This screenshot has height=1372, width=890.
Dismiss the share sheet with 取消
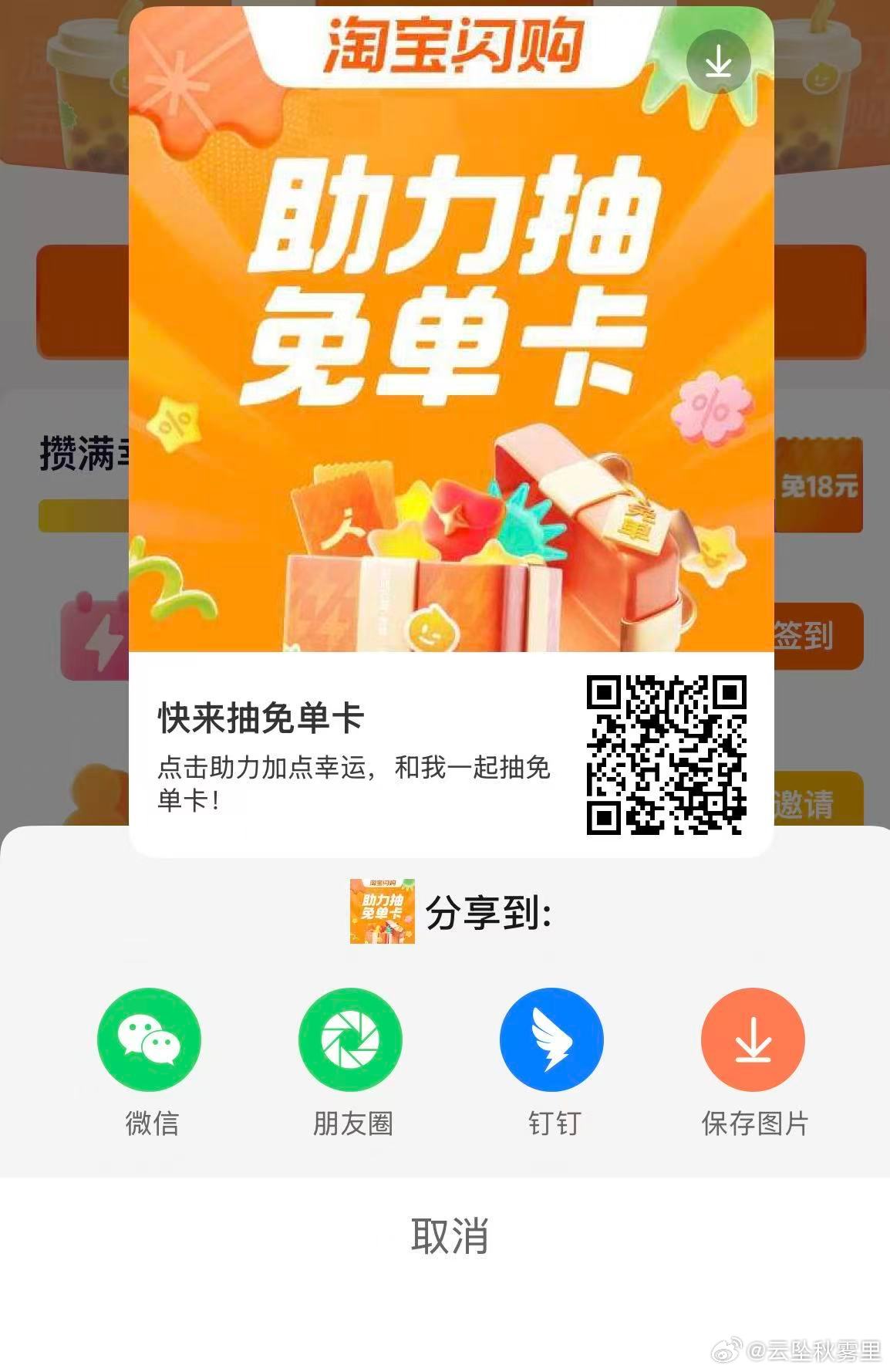449,1236
